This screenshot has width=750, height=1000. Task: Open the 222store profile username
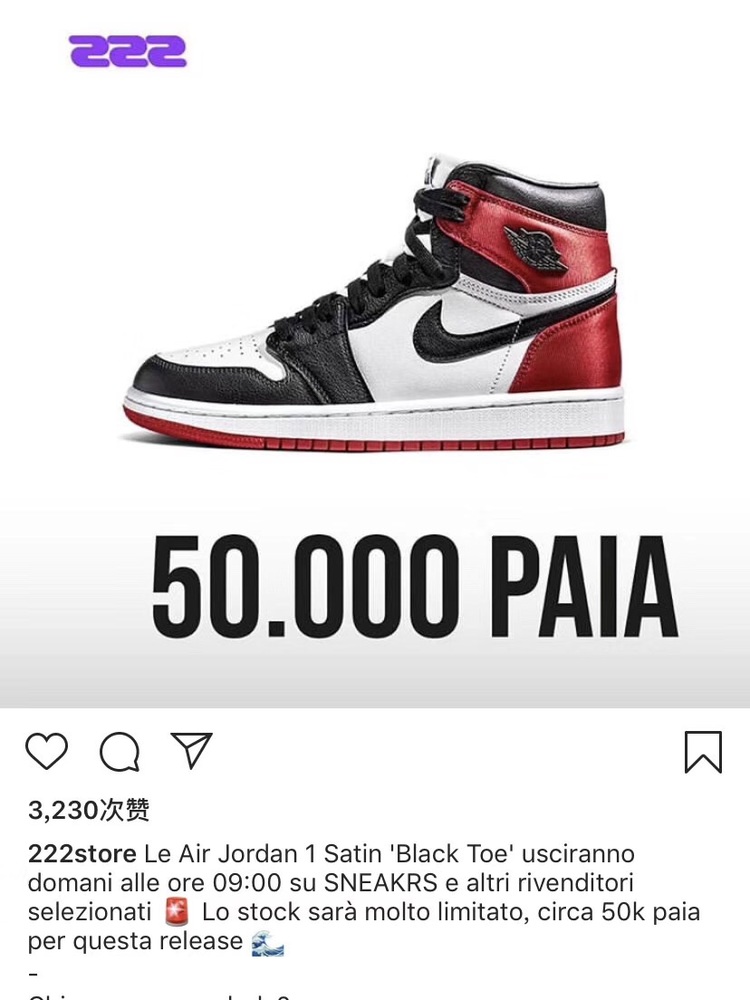82,855
